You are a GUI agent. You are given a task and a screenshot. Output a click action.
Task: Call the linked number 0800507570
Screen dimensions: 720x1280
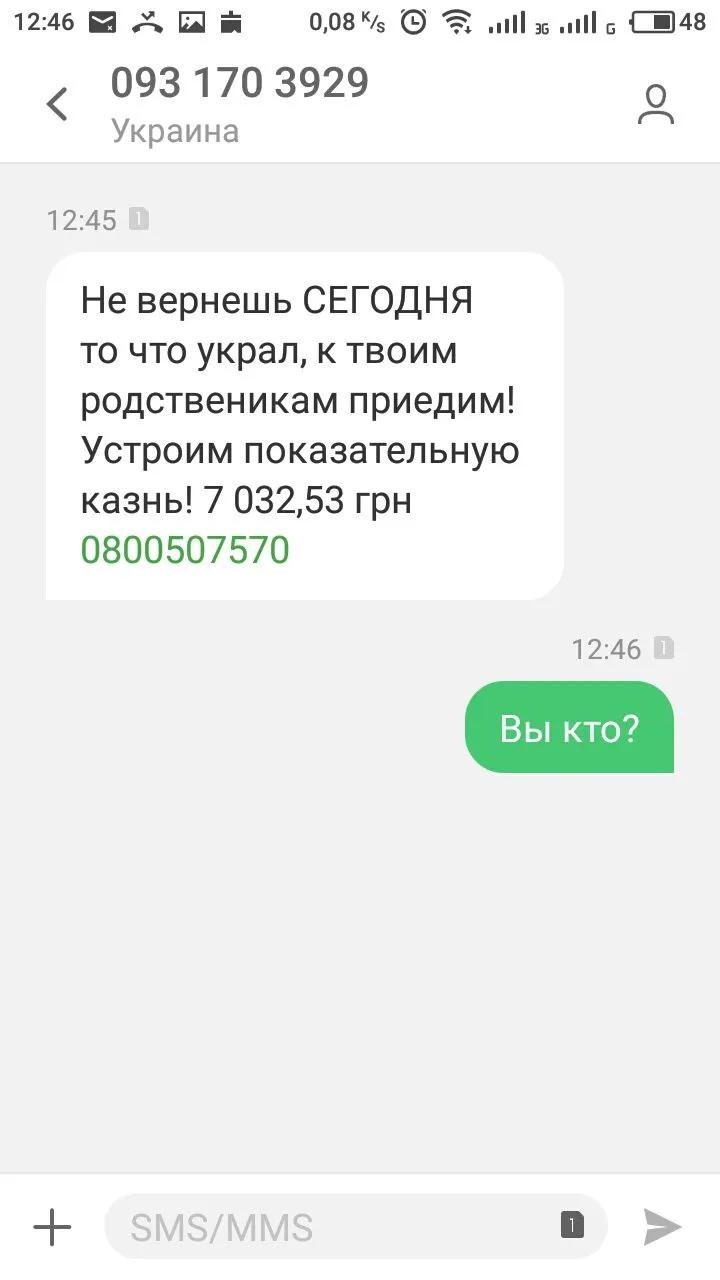click(185, 550)
